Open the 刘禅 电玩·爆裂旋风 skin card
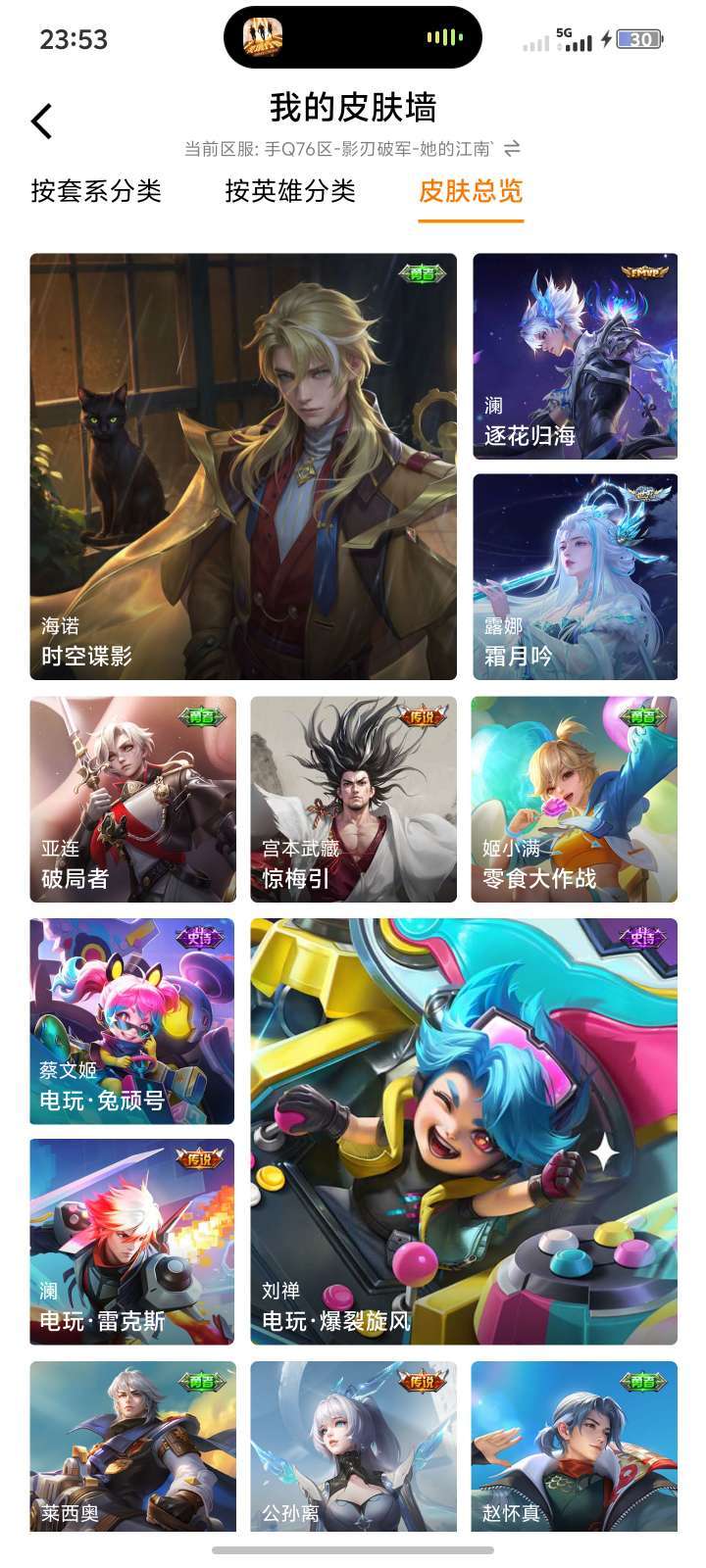This screenshot has width=706, height=1568. tap(464, 1131)
